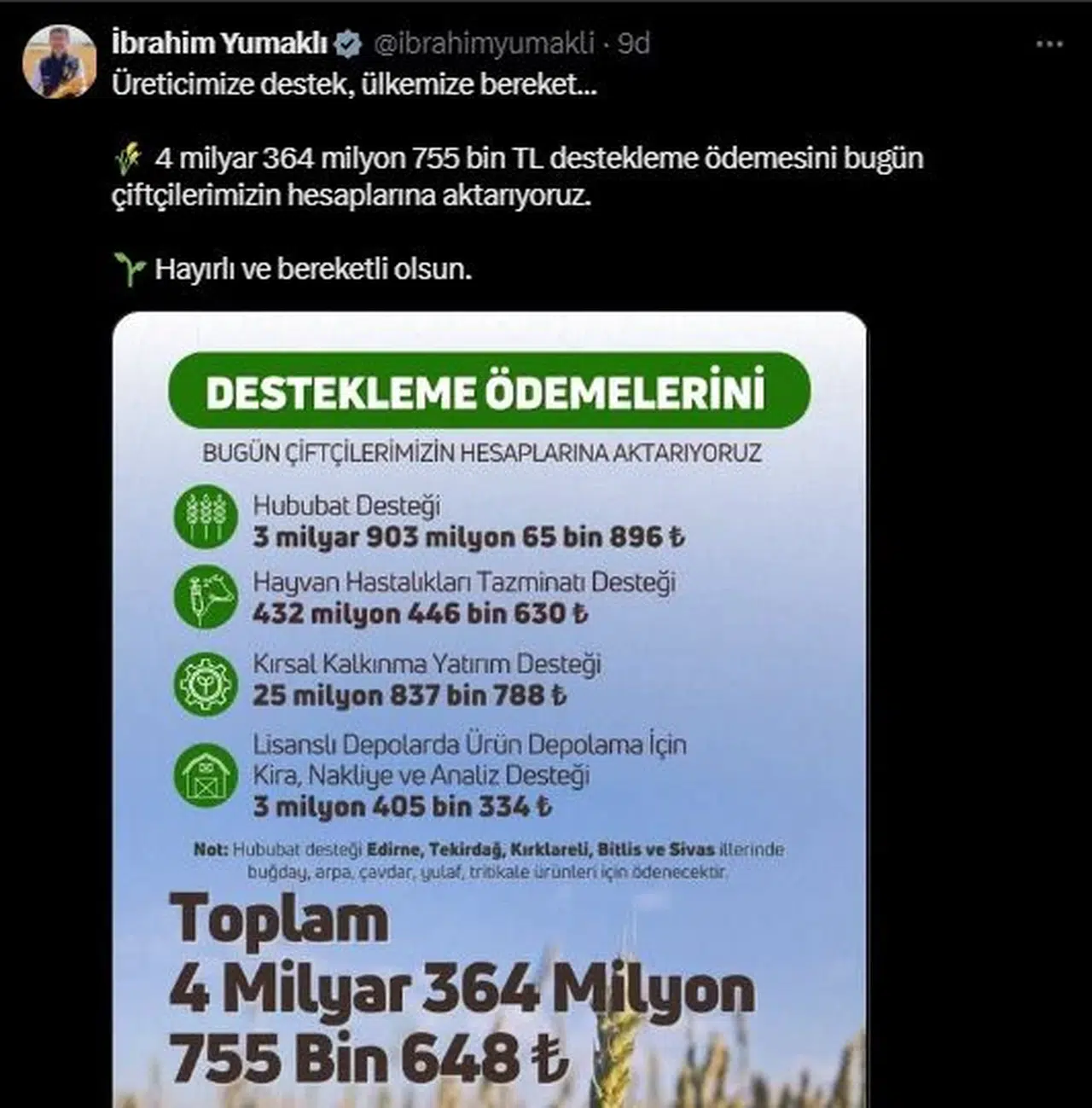Open the tweet's three-dot overflow menu
Viewport: 1092px width, 1108px height.
click(1048, 44)
